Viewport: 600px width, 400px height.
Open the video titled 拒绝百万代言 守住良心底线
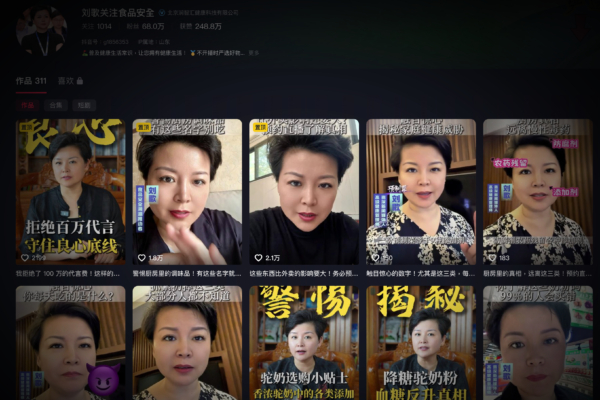point(70,191)
